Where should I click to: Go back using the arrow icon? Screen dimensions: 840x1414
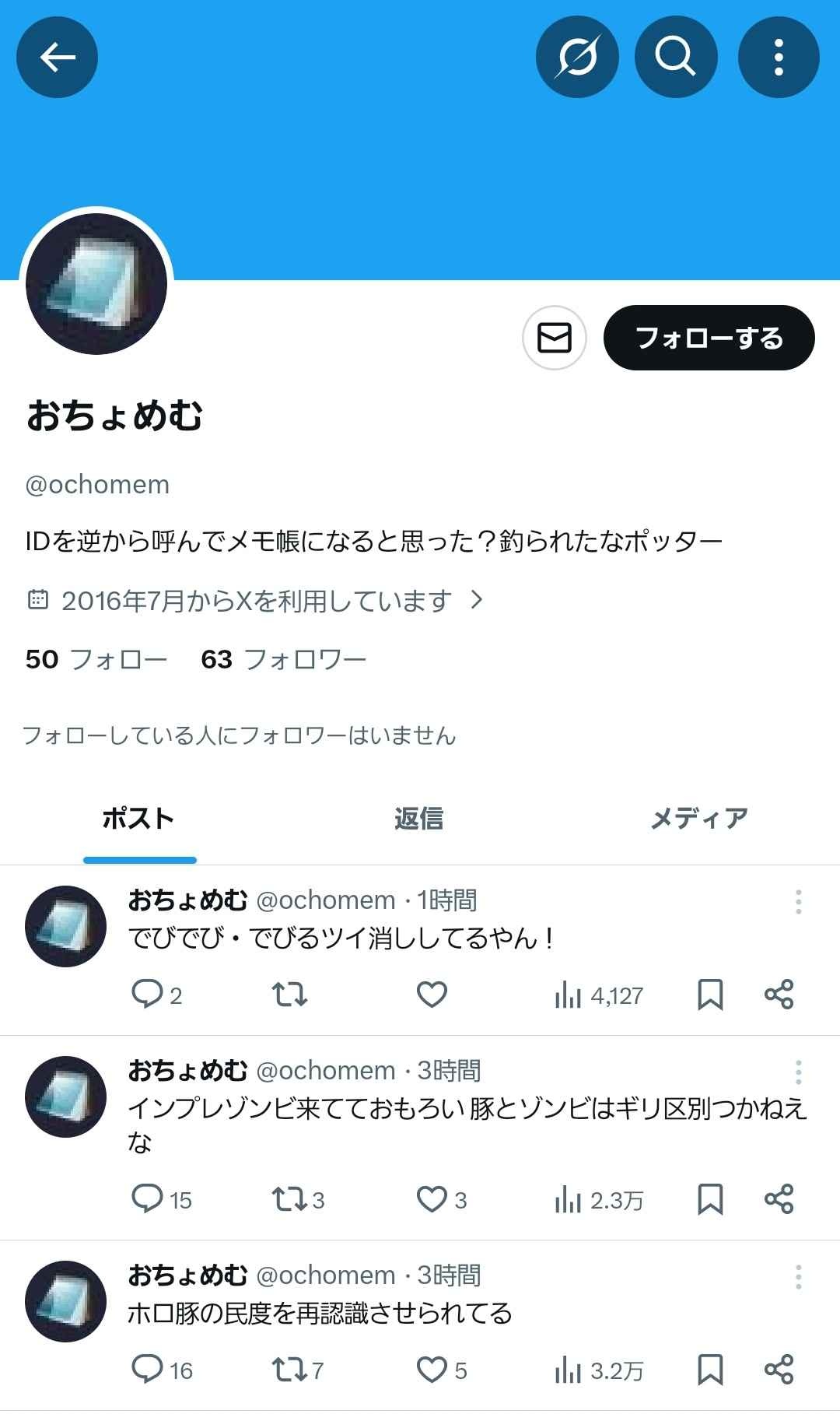coord(57,57)
